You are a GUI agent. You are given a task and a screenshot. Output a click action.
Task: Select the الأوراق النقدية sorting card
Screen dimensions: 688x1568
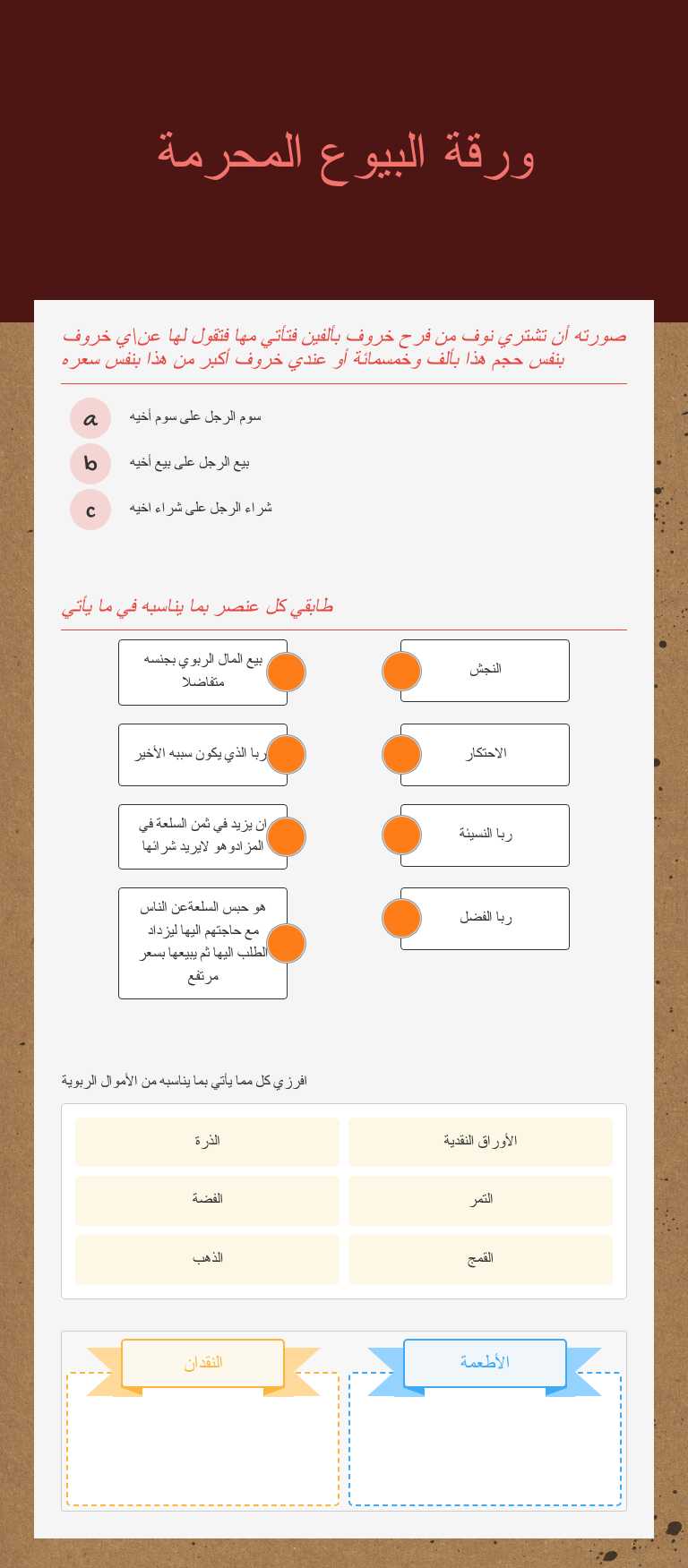coord(480,1141)
